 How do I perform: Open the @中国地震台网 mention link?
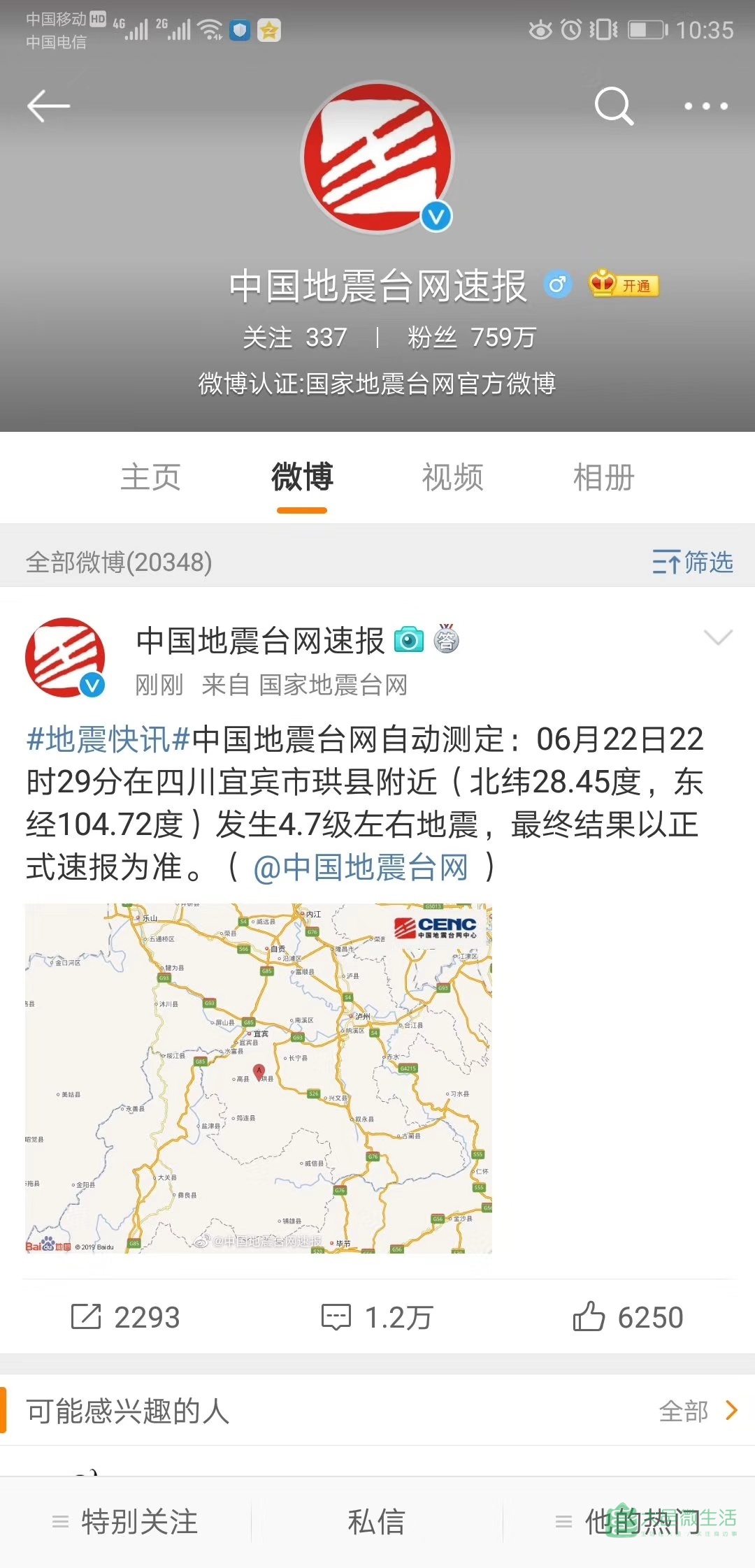tap(360, 868)
